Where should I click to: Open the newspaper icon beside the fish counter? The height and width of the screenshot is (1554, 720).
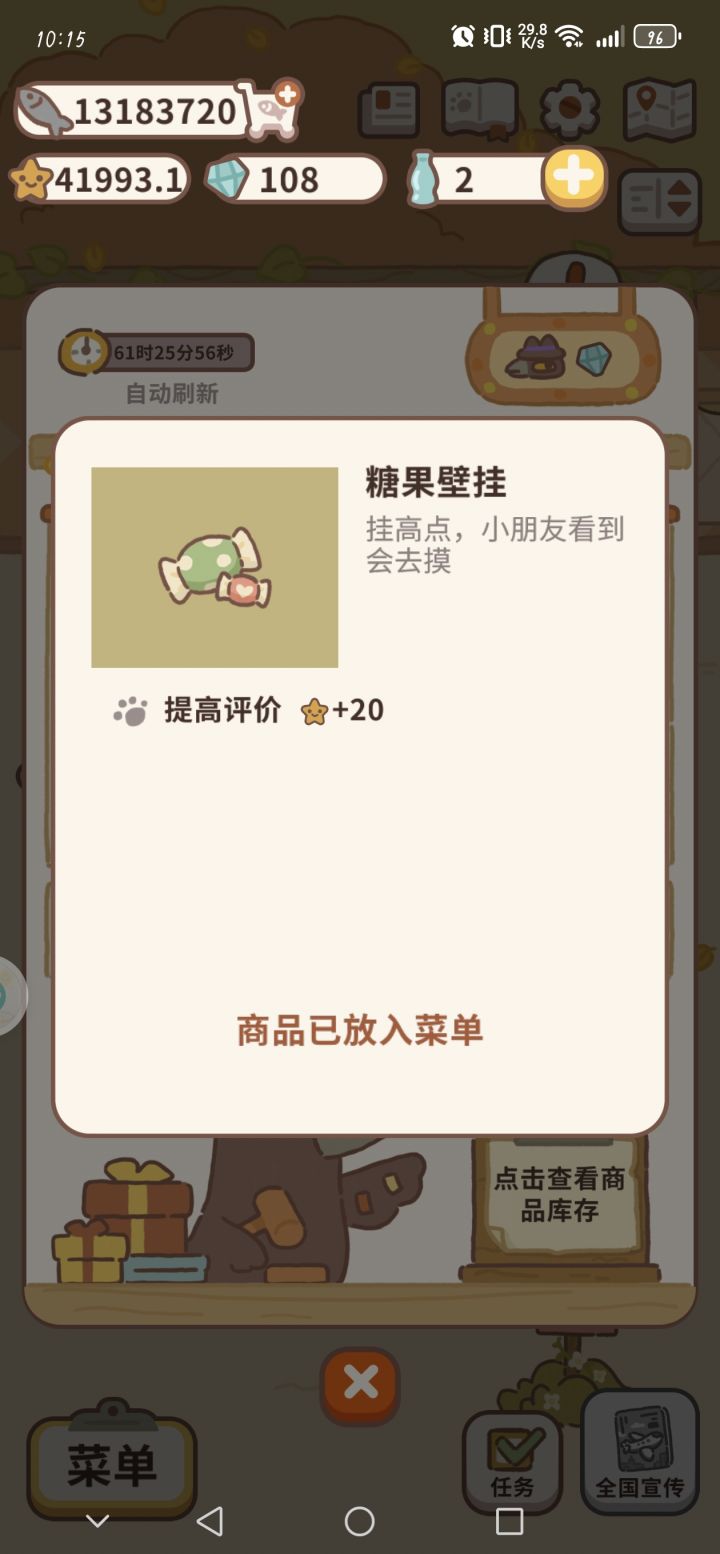click(389, 112)
